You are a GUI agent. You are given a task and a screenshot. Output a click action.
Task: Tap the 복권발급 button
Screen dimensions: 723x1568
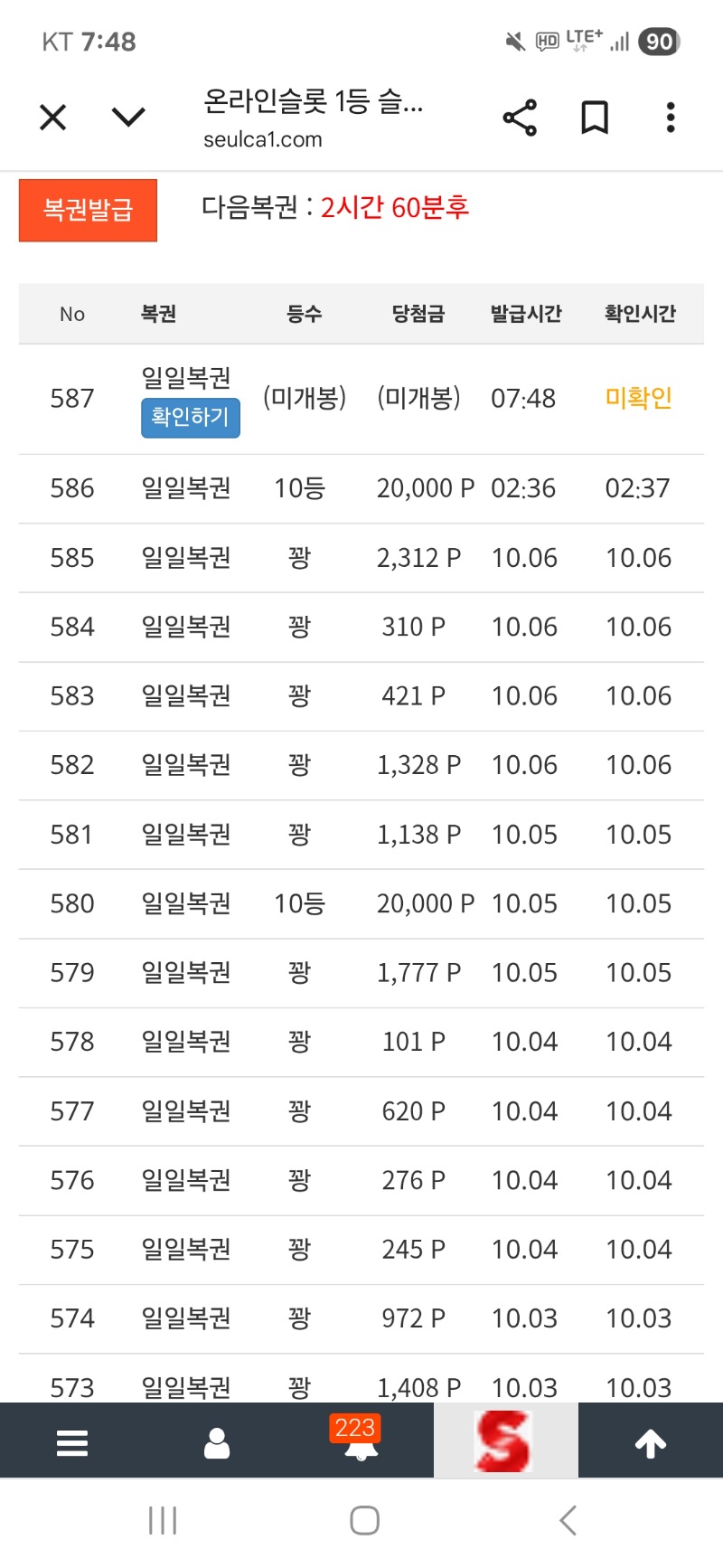coord(88,211)
